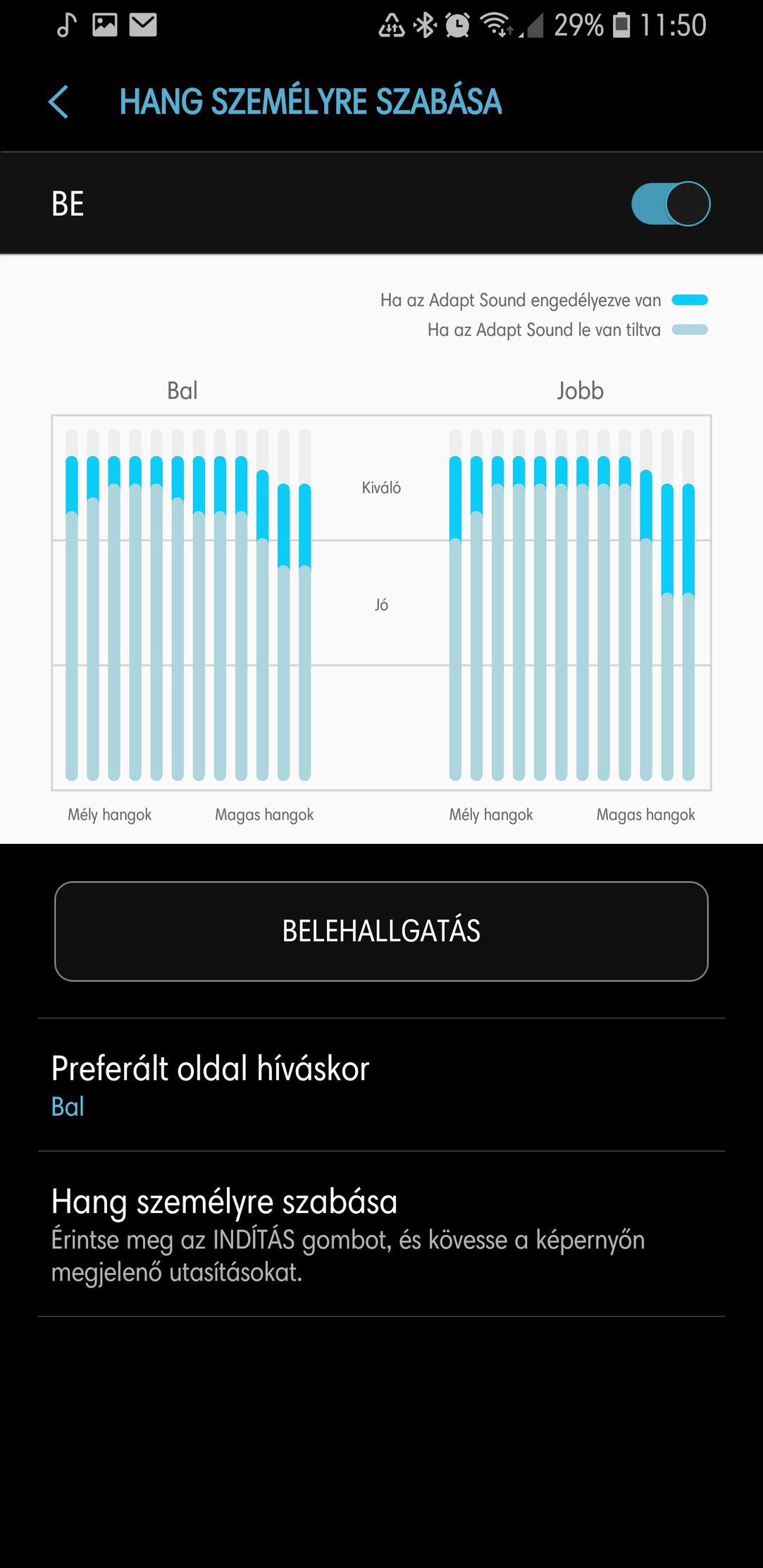Tap the BELEHALLGATÁS preview button
The height and width of the screenshot is (1568, 763).
(381, 931)
